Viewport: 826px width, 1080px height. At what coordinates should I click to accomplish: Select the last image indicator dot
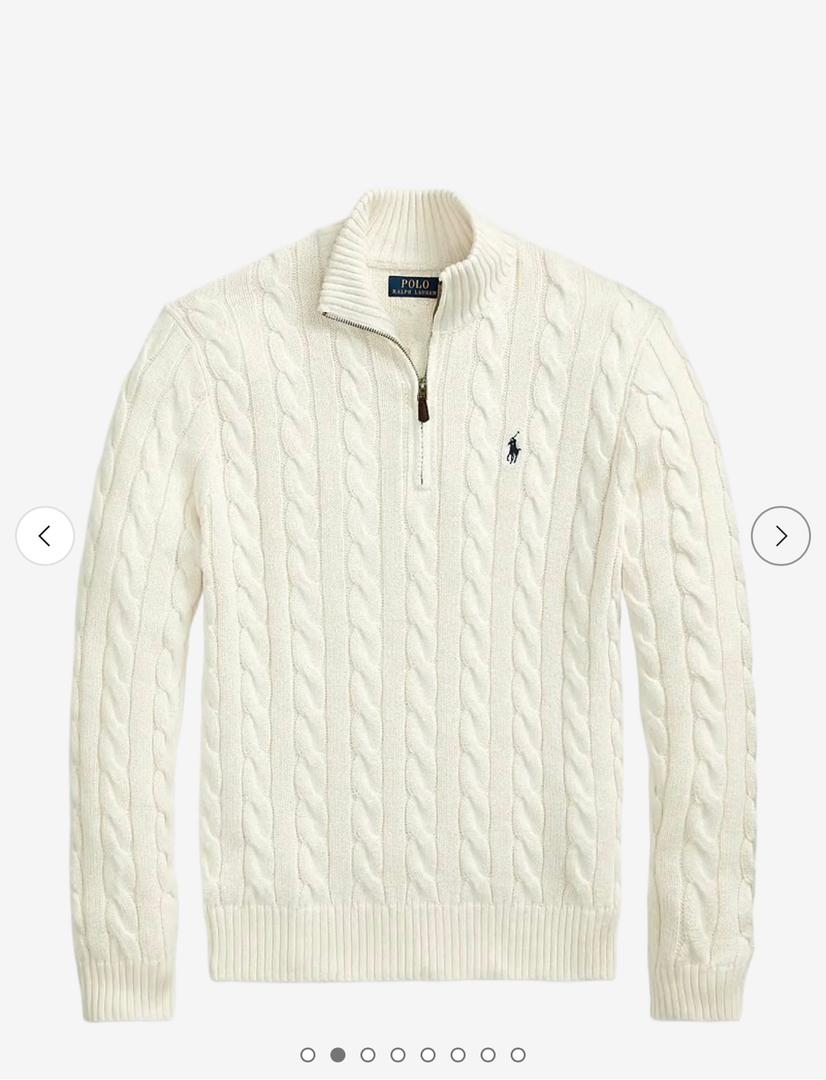pos(518,1055)
